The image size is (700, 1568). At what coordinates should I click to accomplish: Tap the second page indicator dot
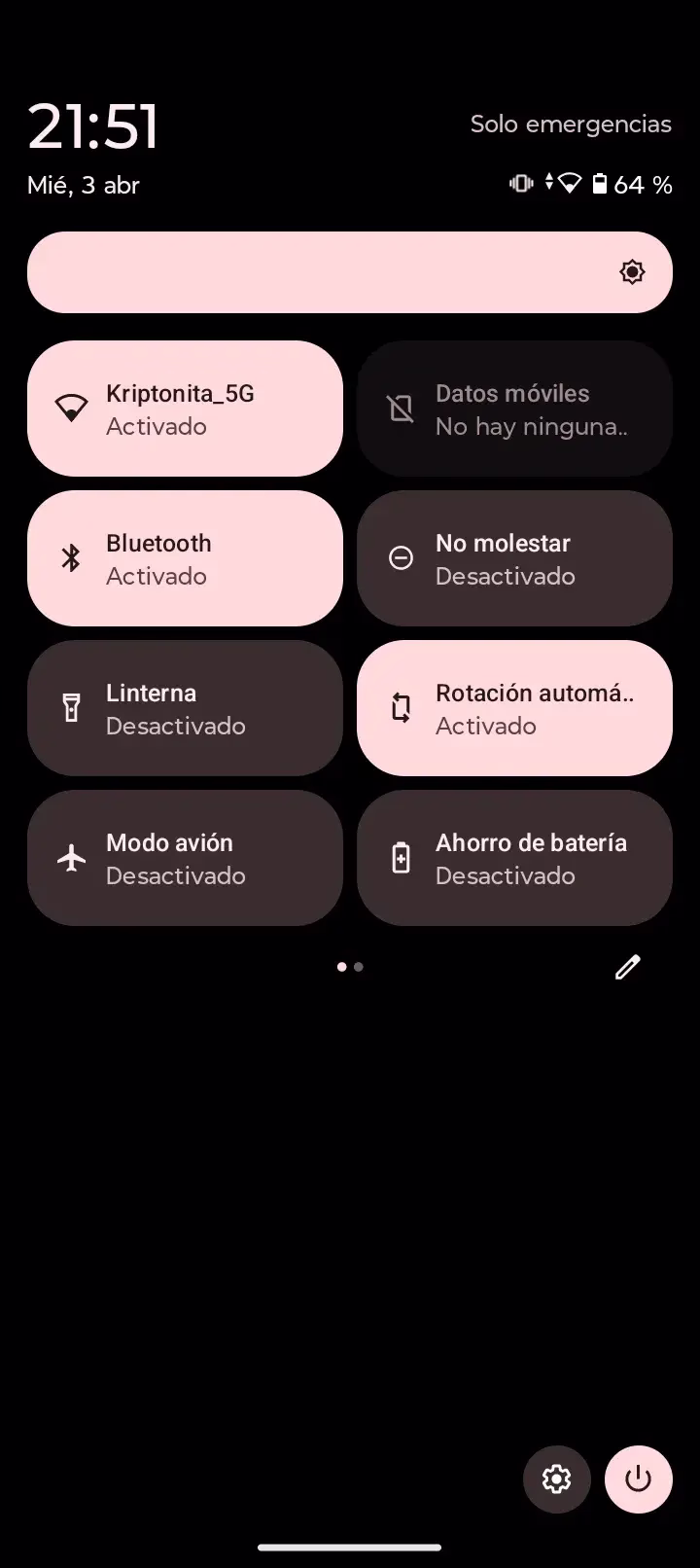coord(359,967)
